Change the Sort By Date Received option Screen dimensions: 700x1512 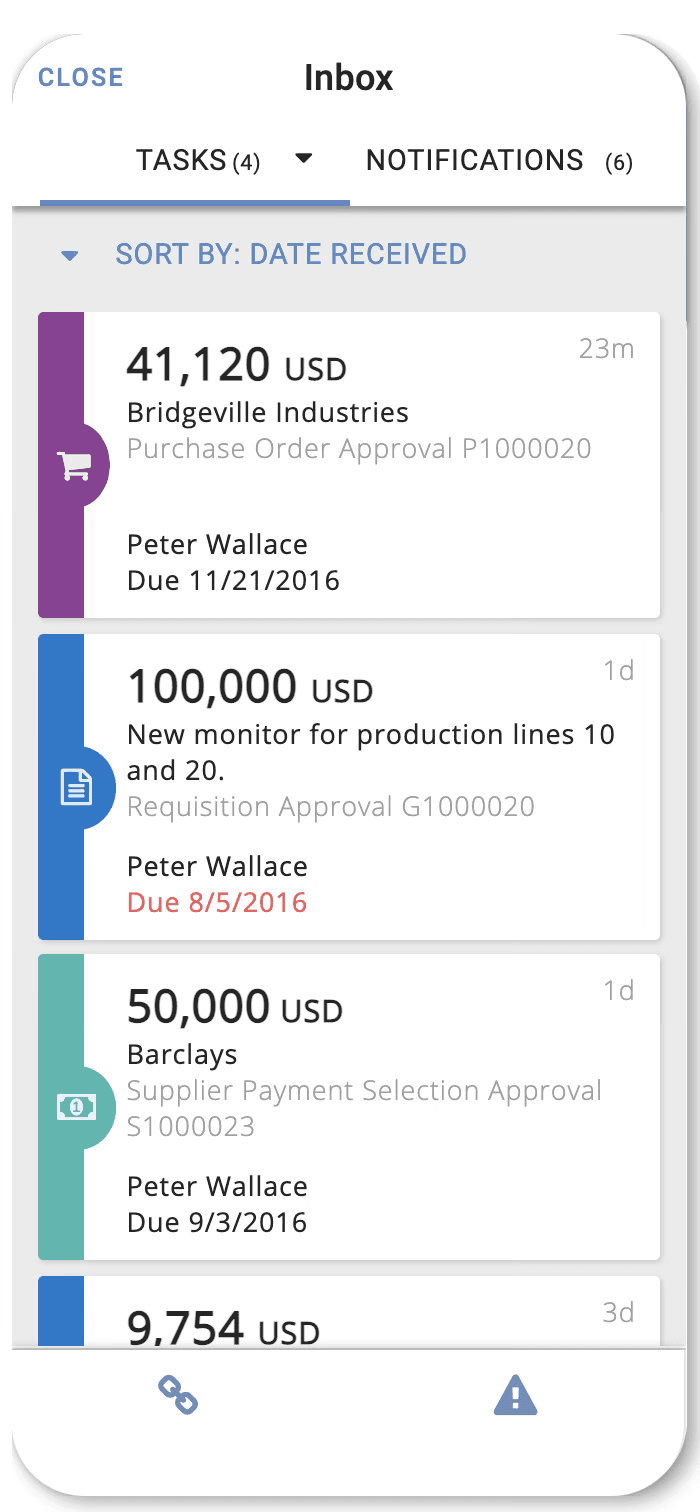click(290, 254)
